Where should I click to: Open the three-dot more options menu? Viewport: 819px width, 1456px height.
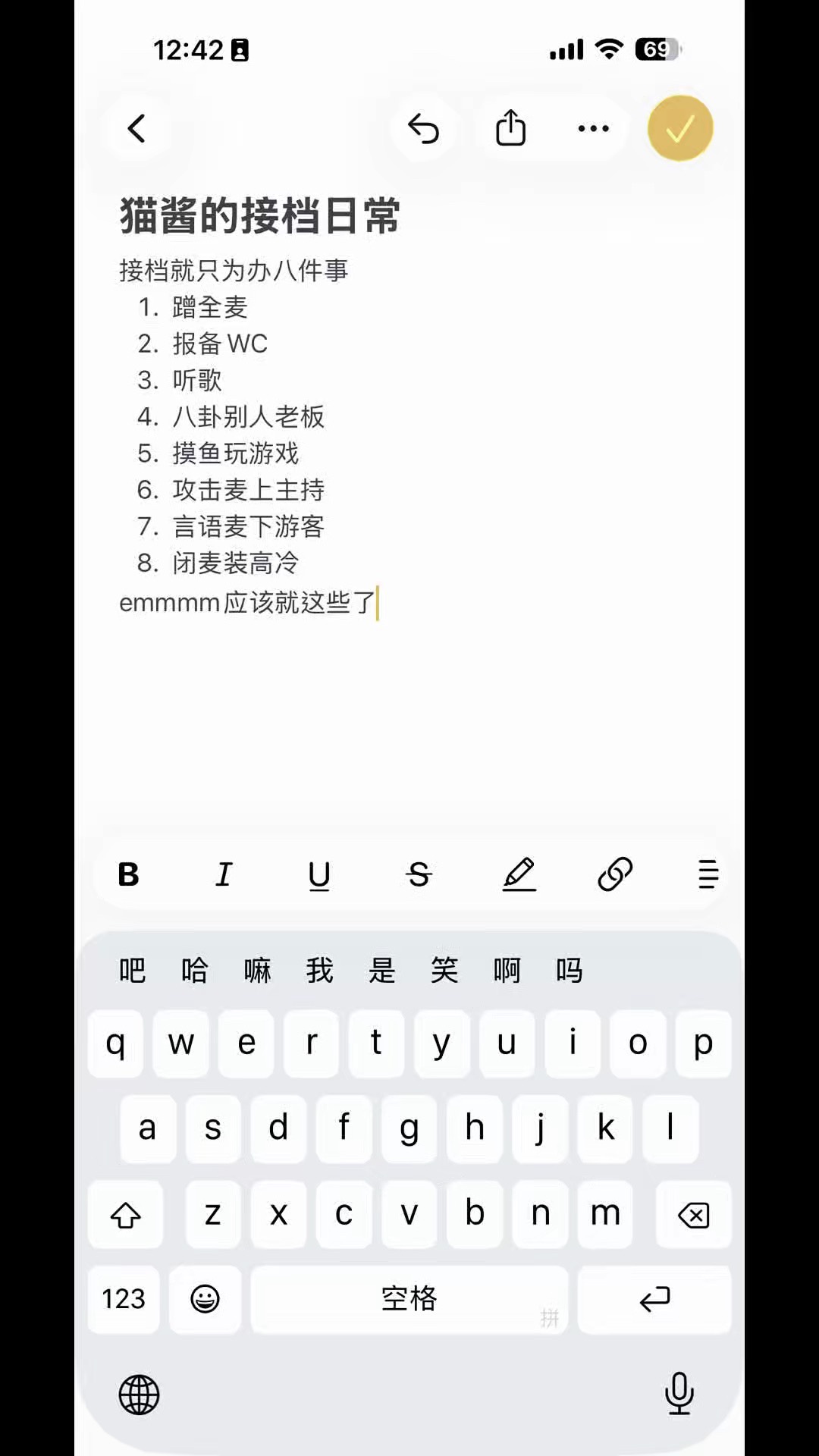click(593, 129)
